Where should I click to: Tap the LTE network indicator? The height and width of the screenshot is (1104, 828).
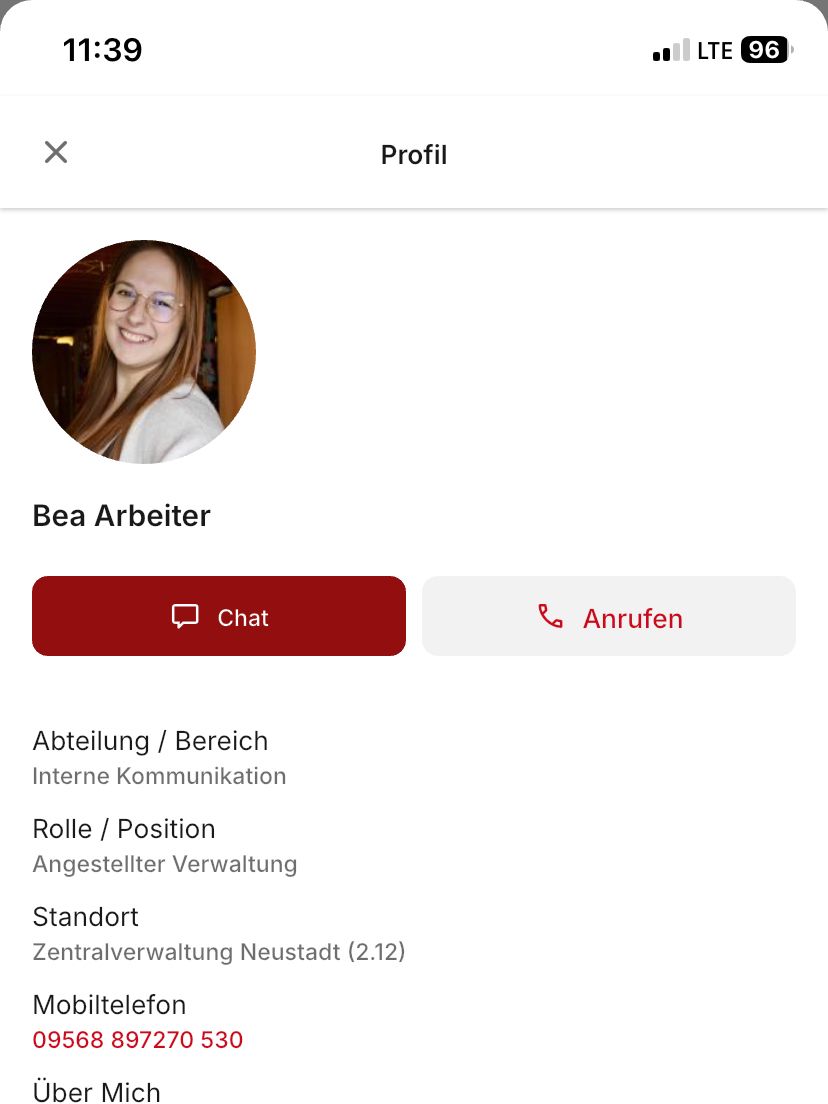tap(716, 49)
